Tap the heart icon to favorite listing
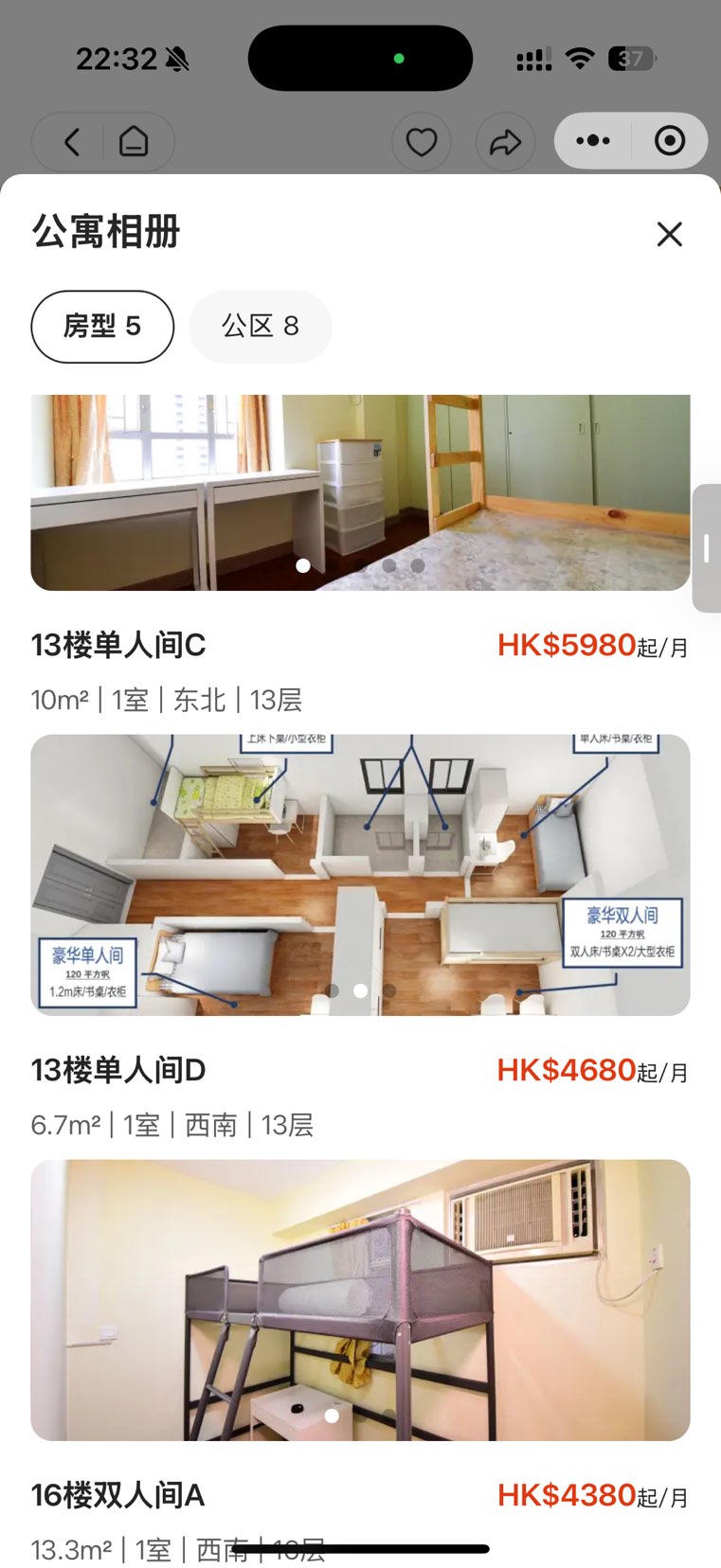 point(422,141)
